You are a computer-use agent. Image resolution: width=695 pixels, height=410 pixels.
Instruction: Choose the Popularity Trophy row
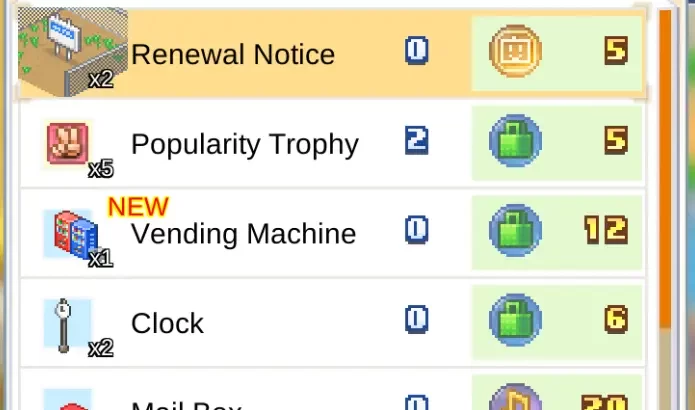coord(244,144)
